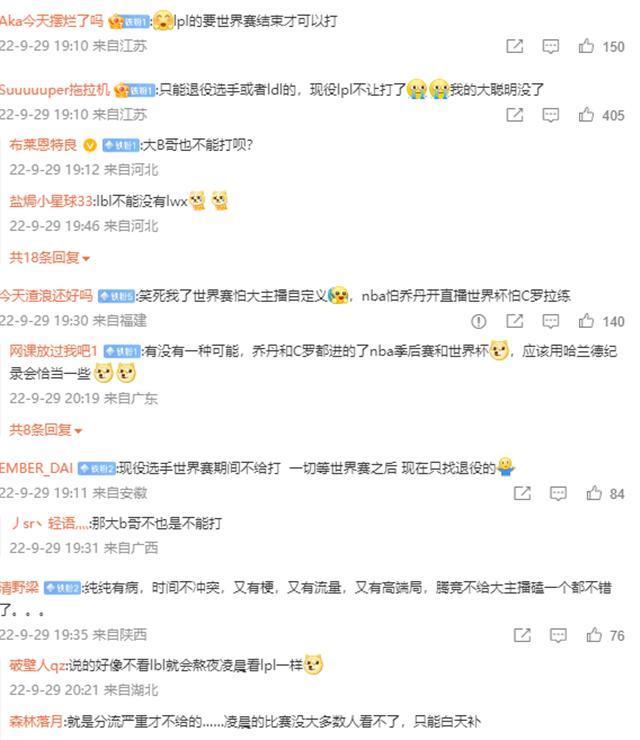The height and width of the screenshot is (740, 640).
Task: Like EMBER_DAI's comment
Action: pos(593,493)
